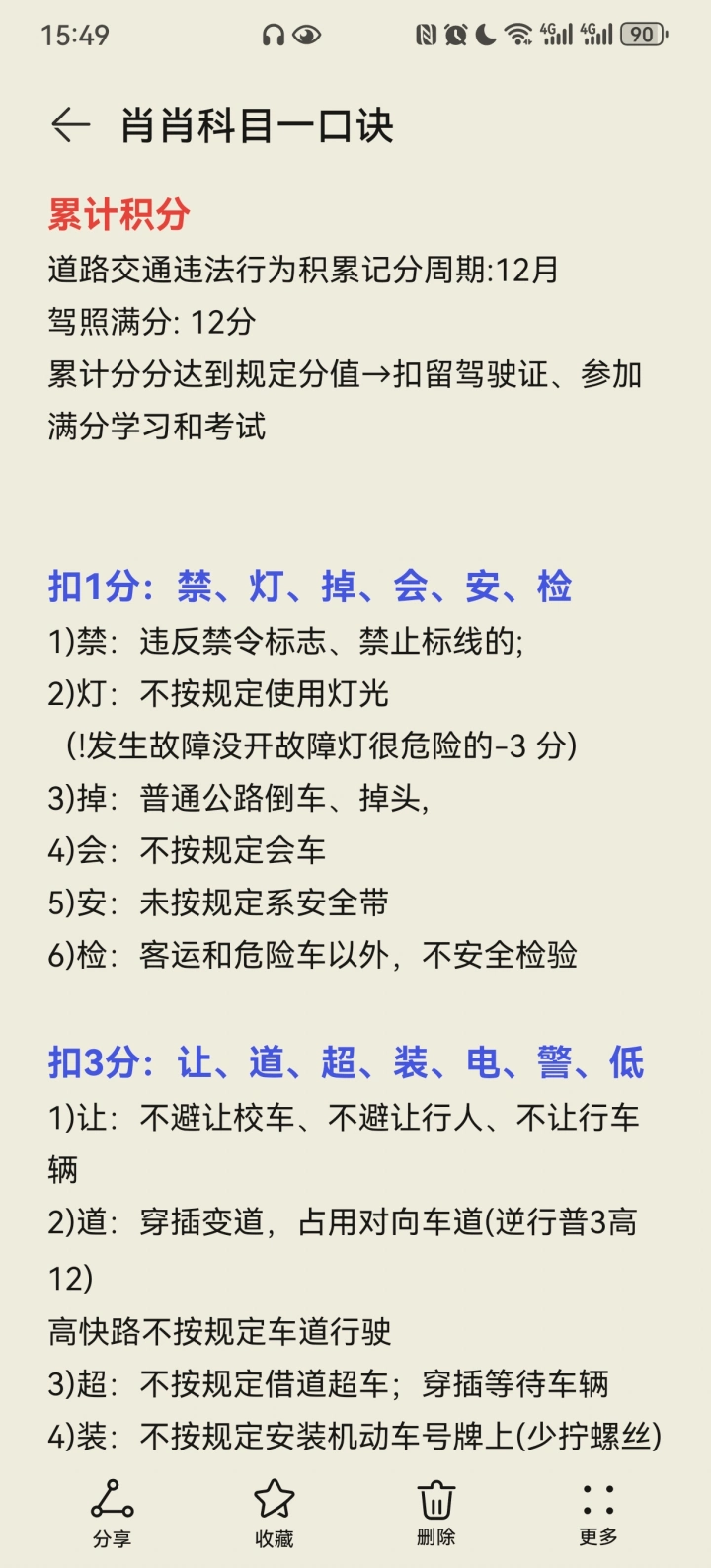Viewport: 711px width, 1568px height.
Task: Go back using the top-left arrow
Action: click(70, 125)
